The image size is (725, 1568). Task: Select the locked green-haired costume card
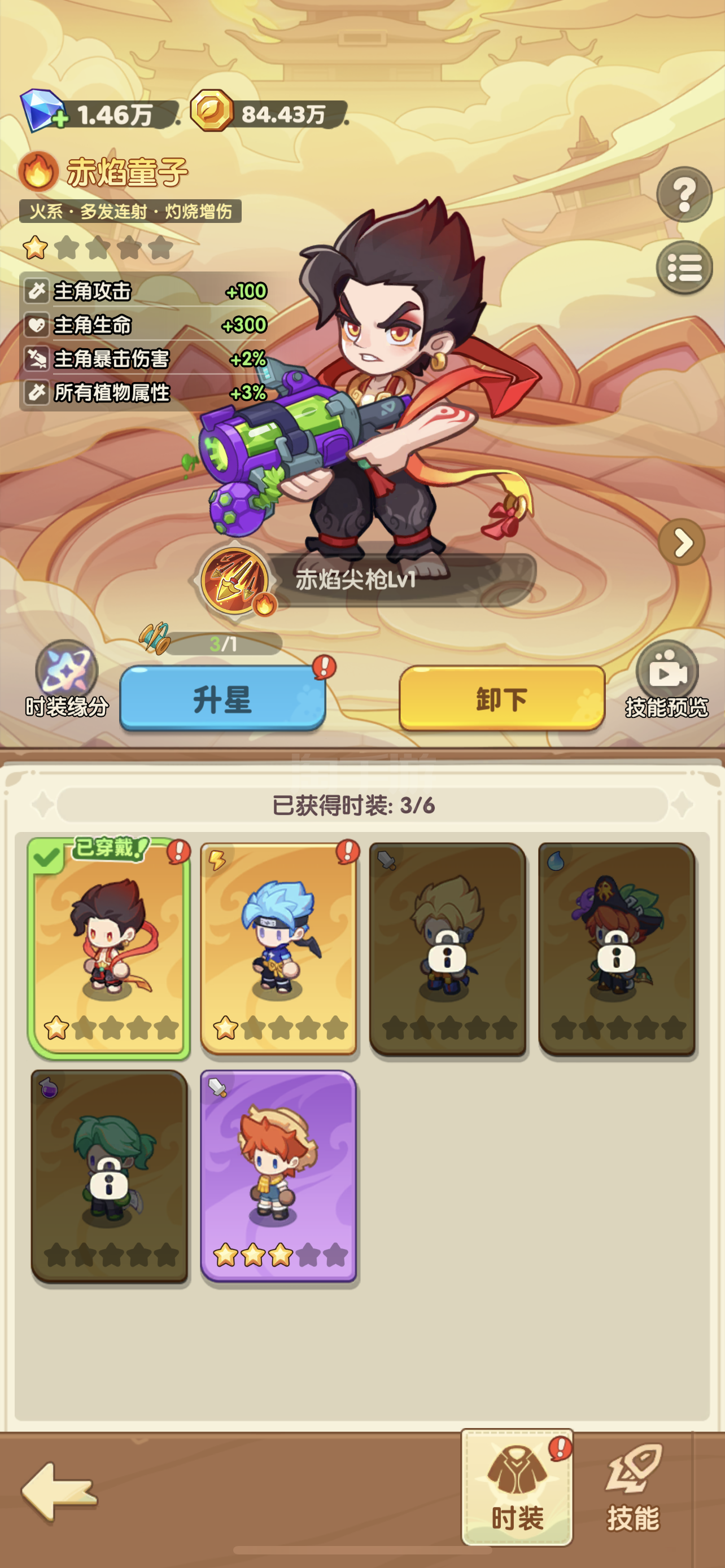[x=109, y=1176]
